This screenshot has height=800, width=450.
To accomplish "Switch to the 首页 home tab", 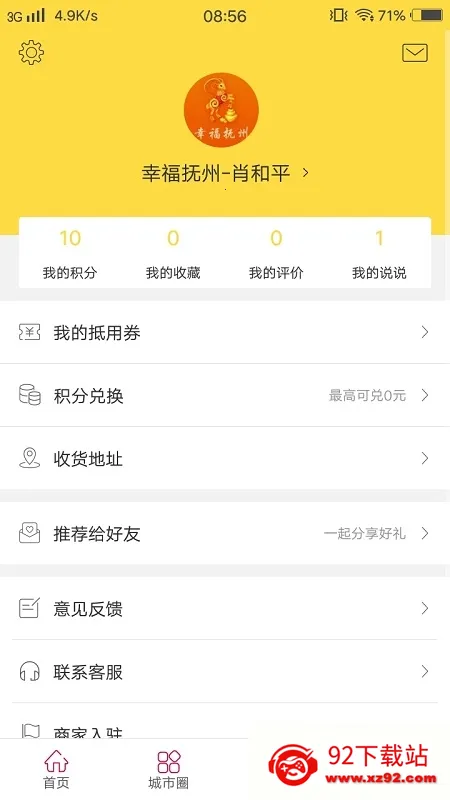I will pyautogui.click(x=56, y=770).
